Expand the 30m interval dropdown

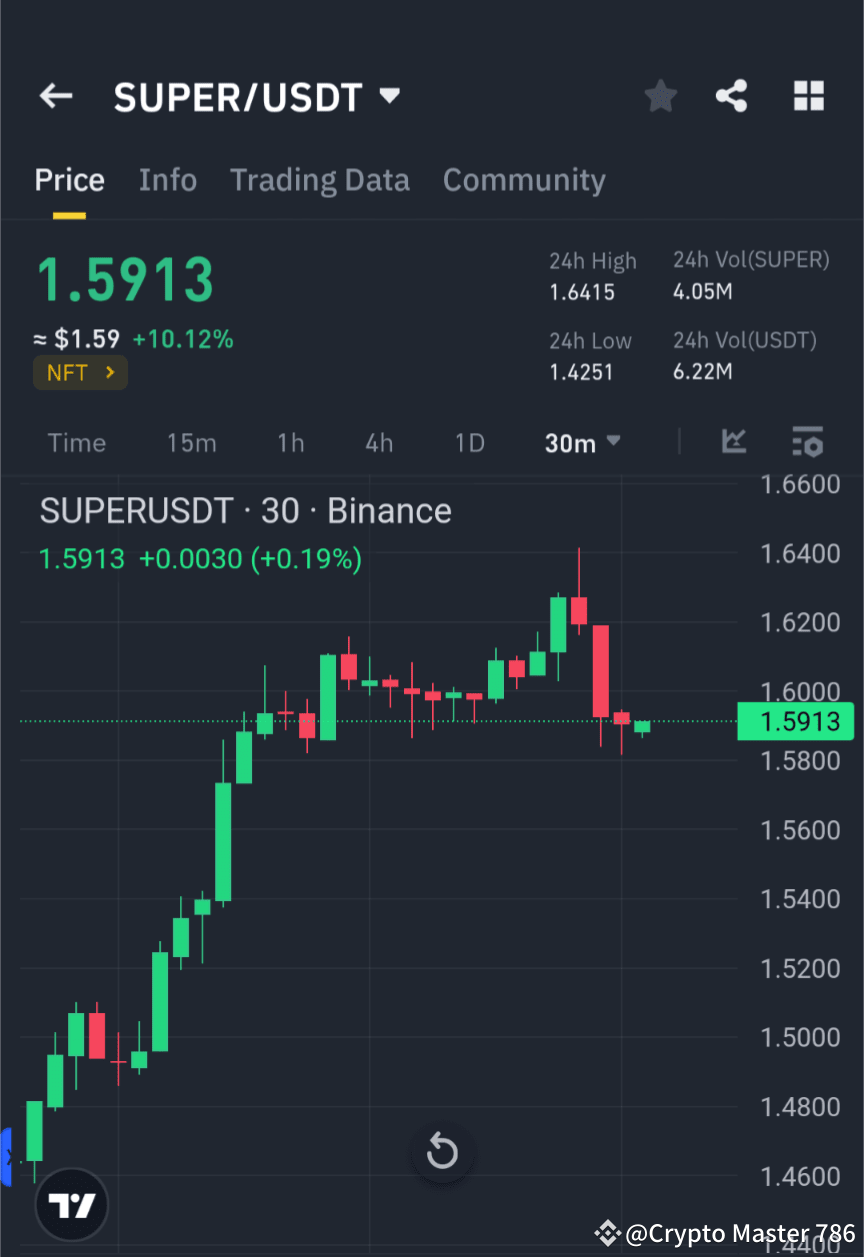583,442
